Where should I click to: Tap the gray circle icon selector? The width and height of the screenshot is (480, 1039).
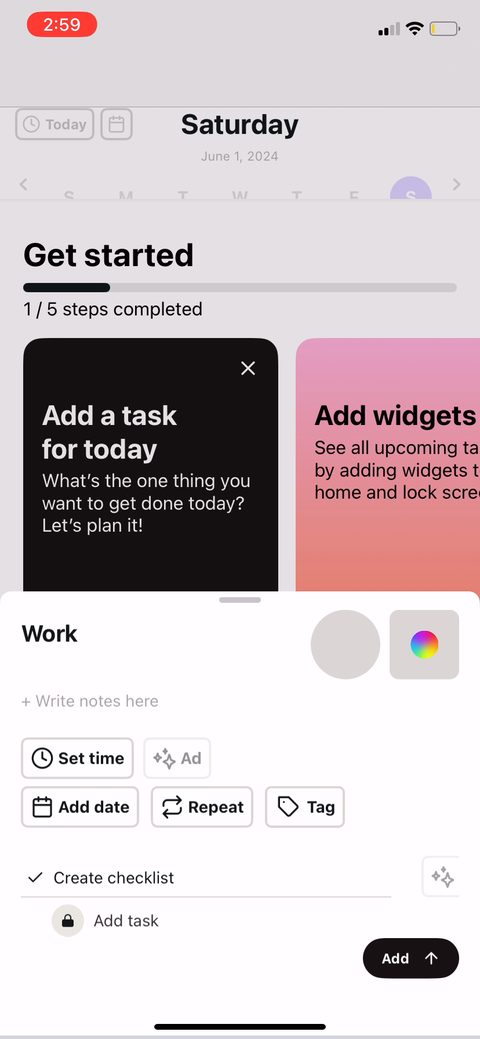[345, 645]
